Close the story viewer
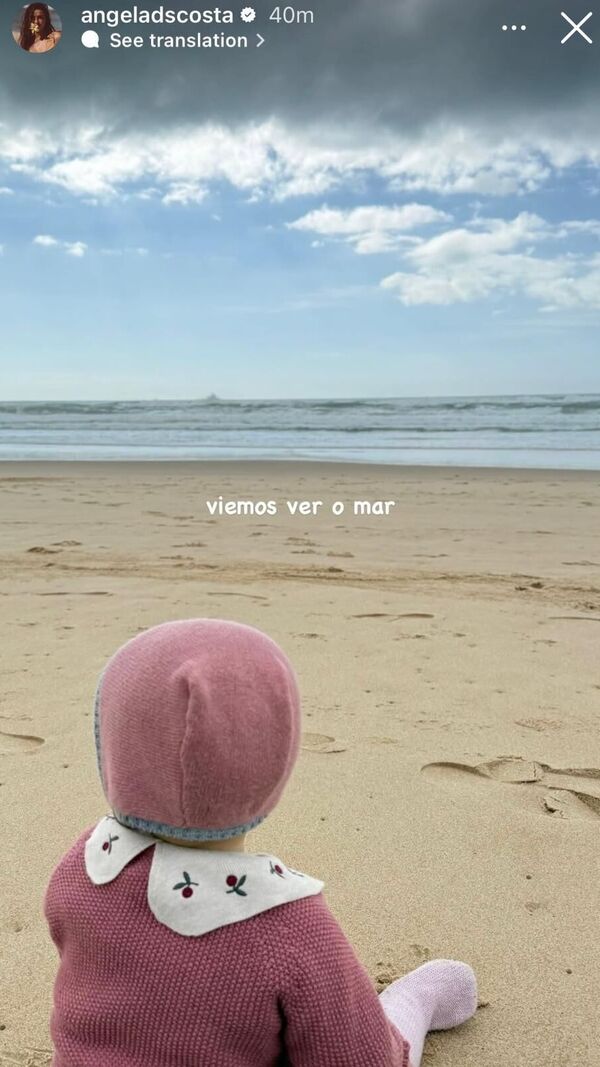Image resolution: width=600 pixels, height=1067 pixels. tap(576, 28)
